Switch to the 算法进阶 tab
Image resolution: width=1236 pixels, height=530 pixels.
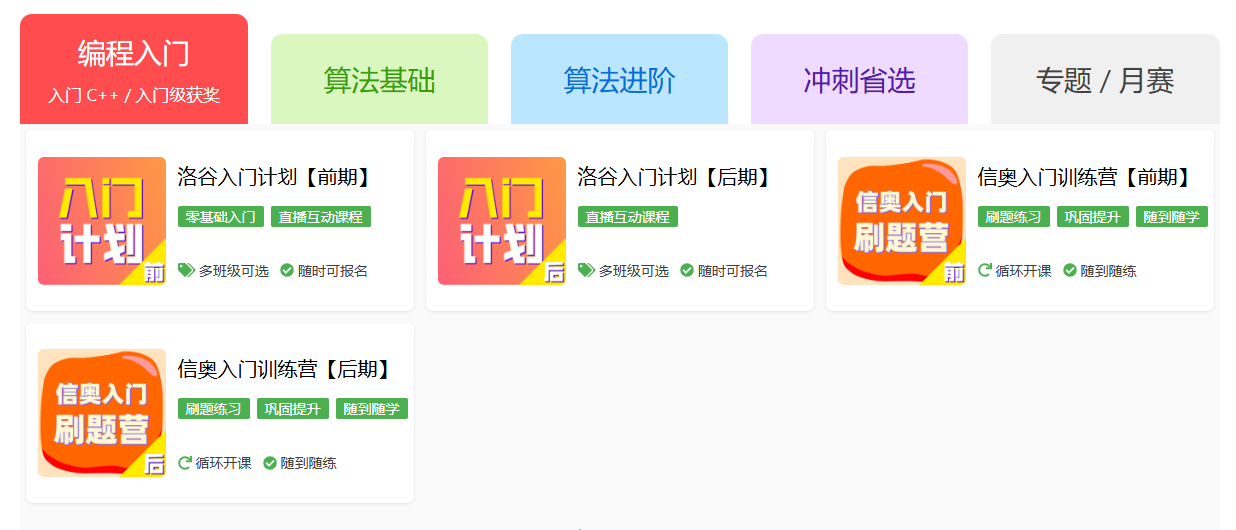click(x=619, y=80)
